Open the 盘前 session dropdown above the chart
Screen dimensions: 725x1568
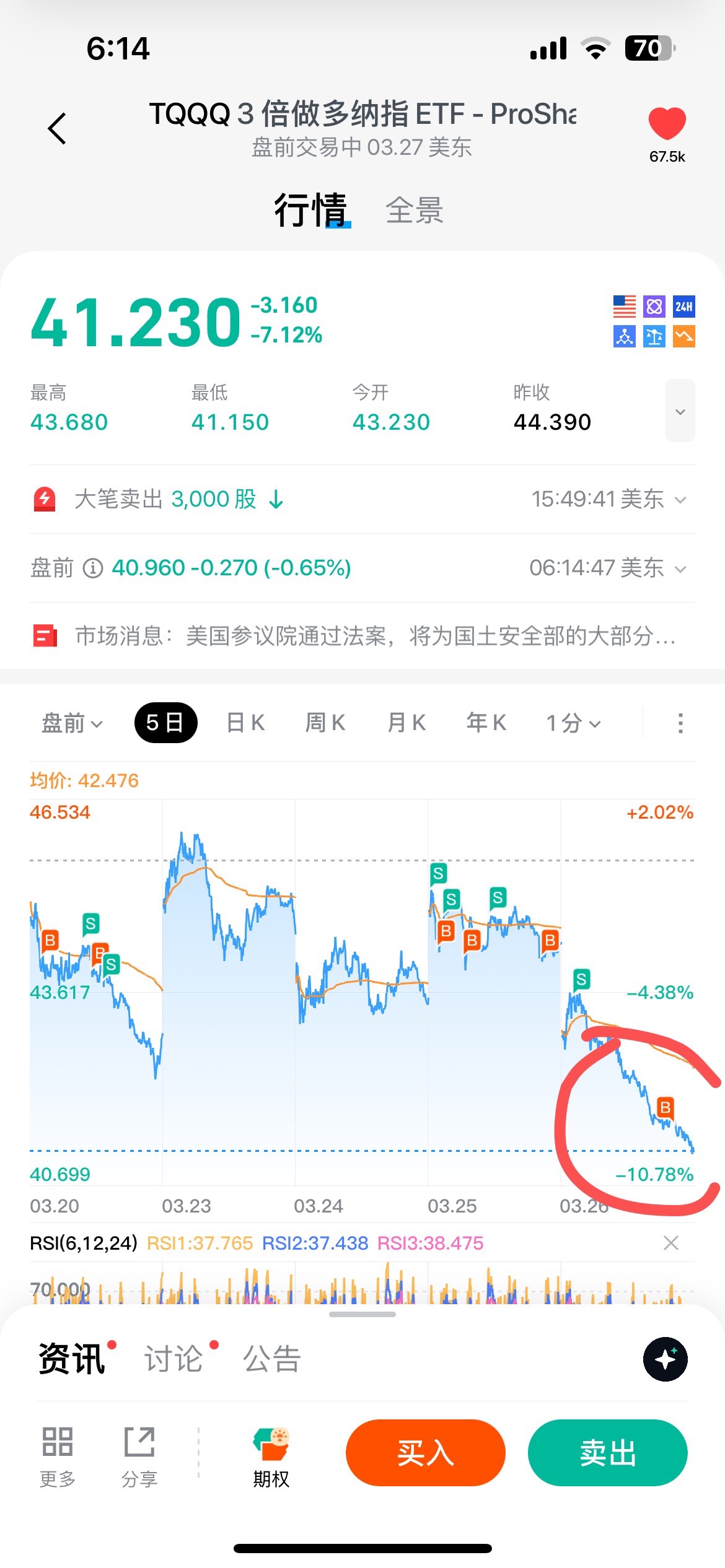coord(71,723)
